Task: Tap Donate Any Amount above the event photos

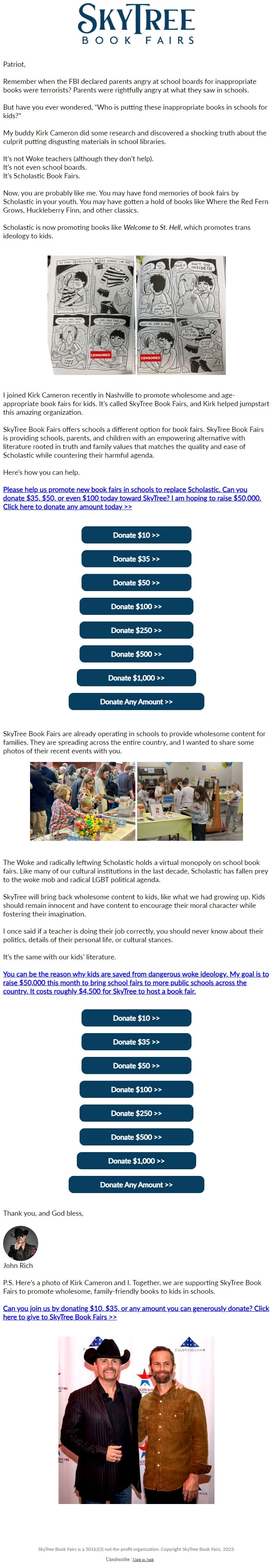Action: point(136,701)
